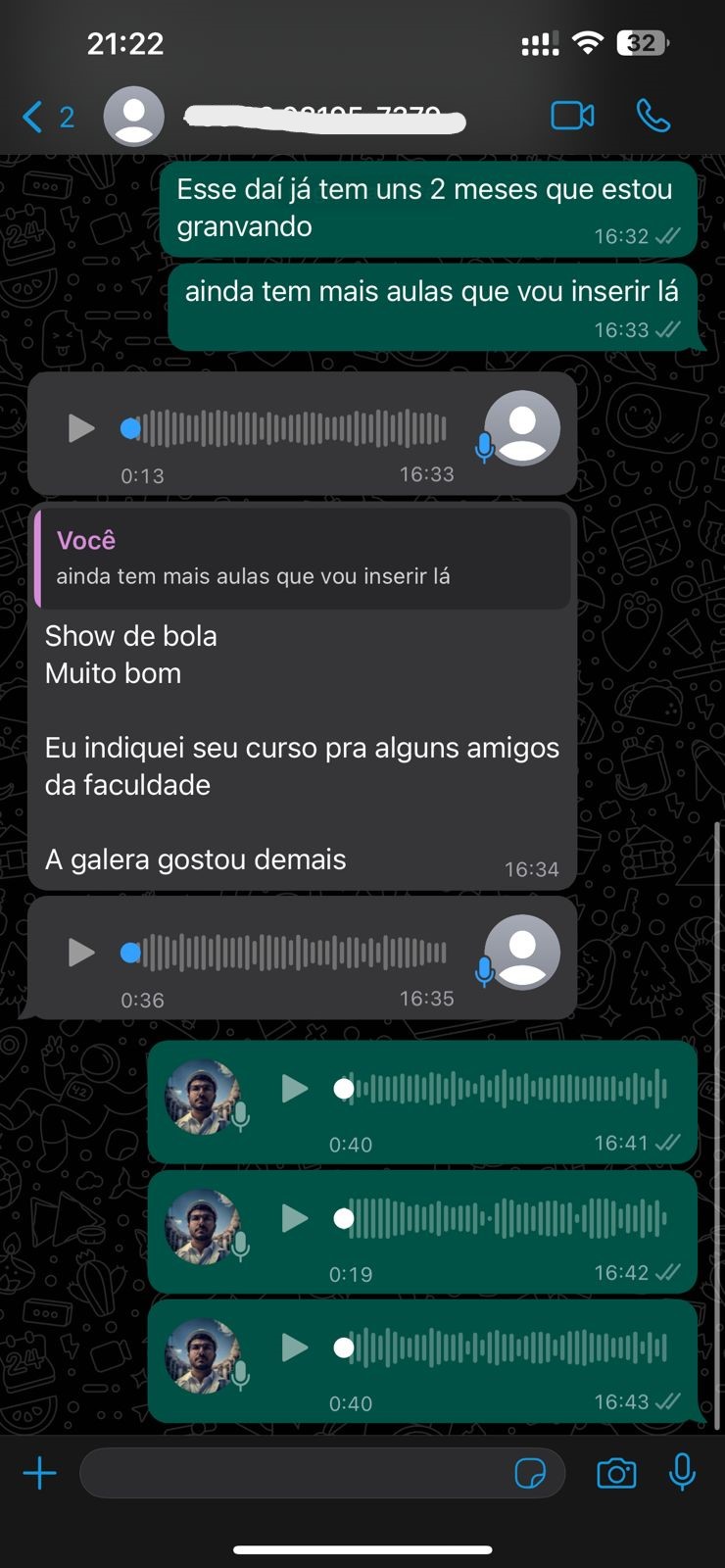Open the camera to take a photo

click(616, 1473)
